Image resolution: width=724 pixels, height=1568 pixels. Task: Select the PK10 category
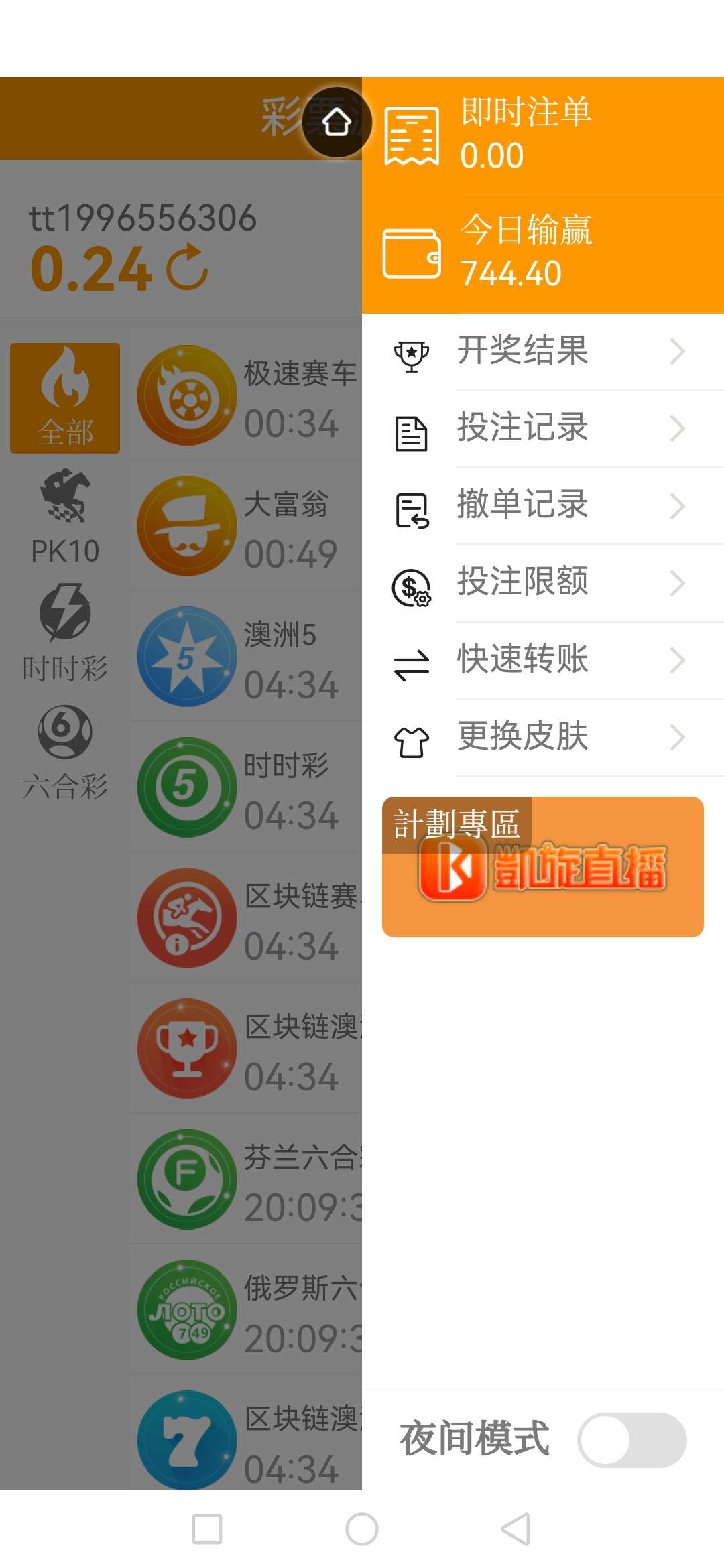click(x=65, y=517)
